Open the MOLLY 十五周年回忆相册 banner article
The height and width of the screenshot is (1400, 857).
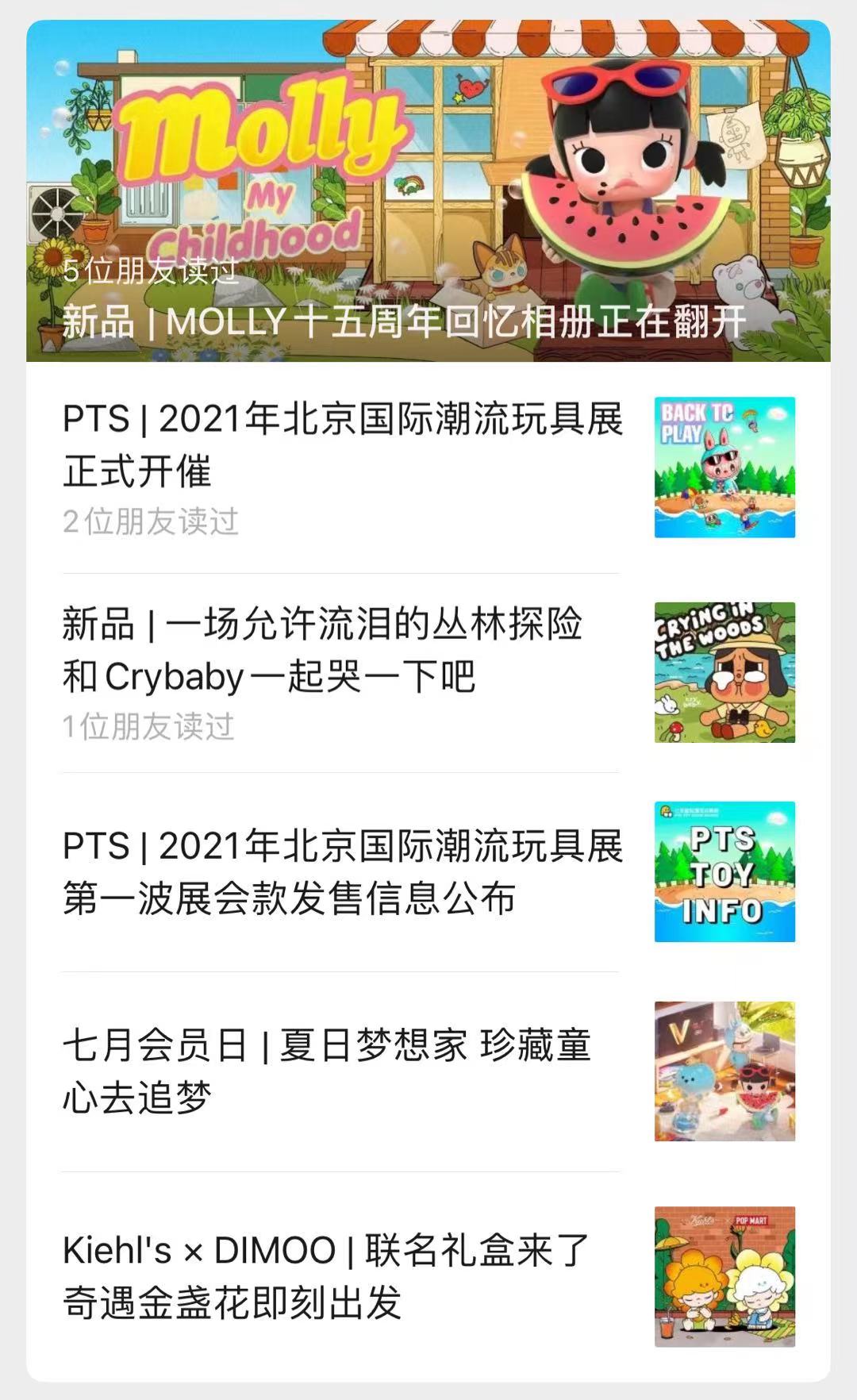click(428, 190)
